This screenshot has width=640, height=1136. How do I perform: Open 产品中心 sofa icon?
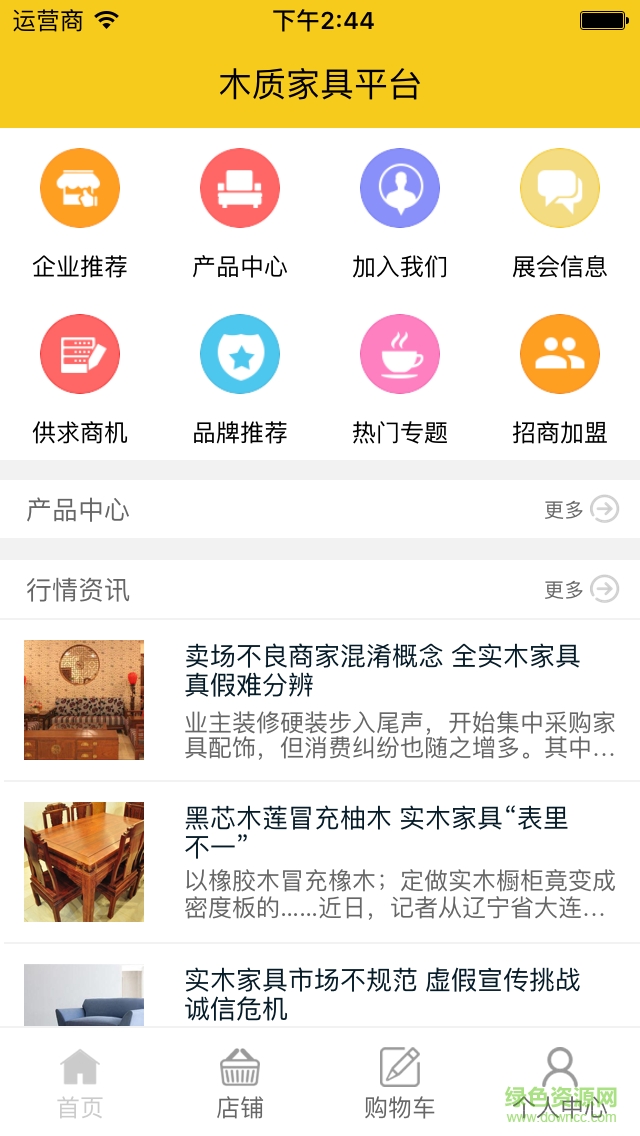point(240,189)
